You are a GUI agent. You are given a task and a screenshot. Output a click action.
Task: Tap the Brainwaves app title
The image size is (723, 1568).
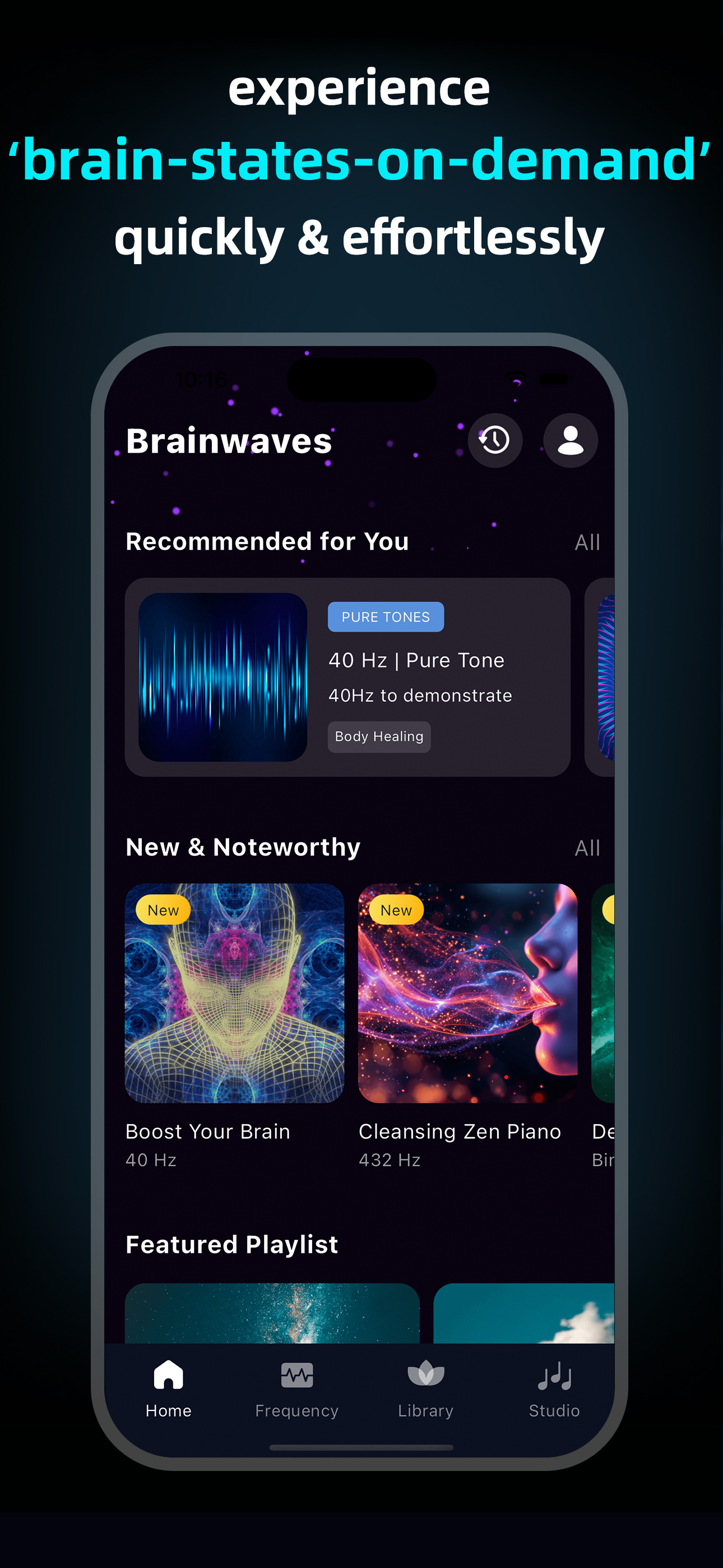(x=229, y=441)
